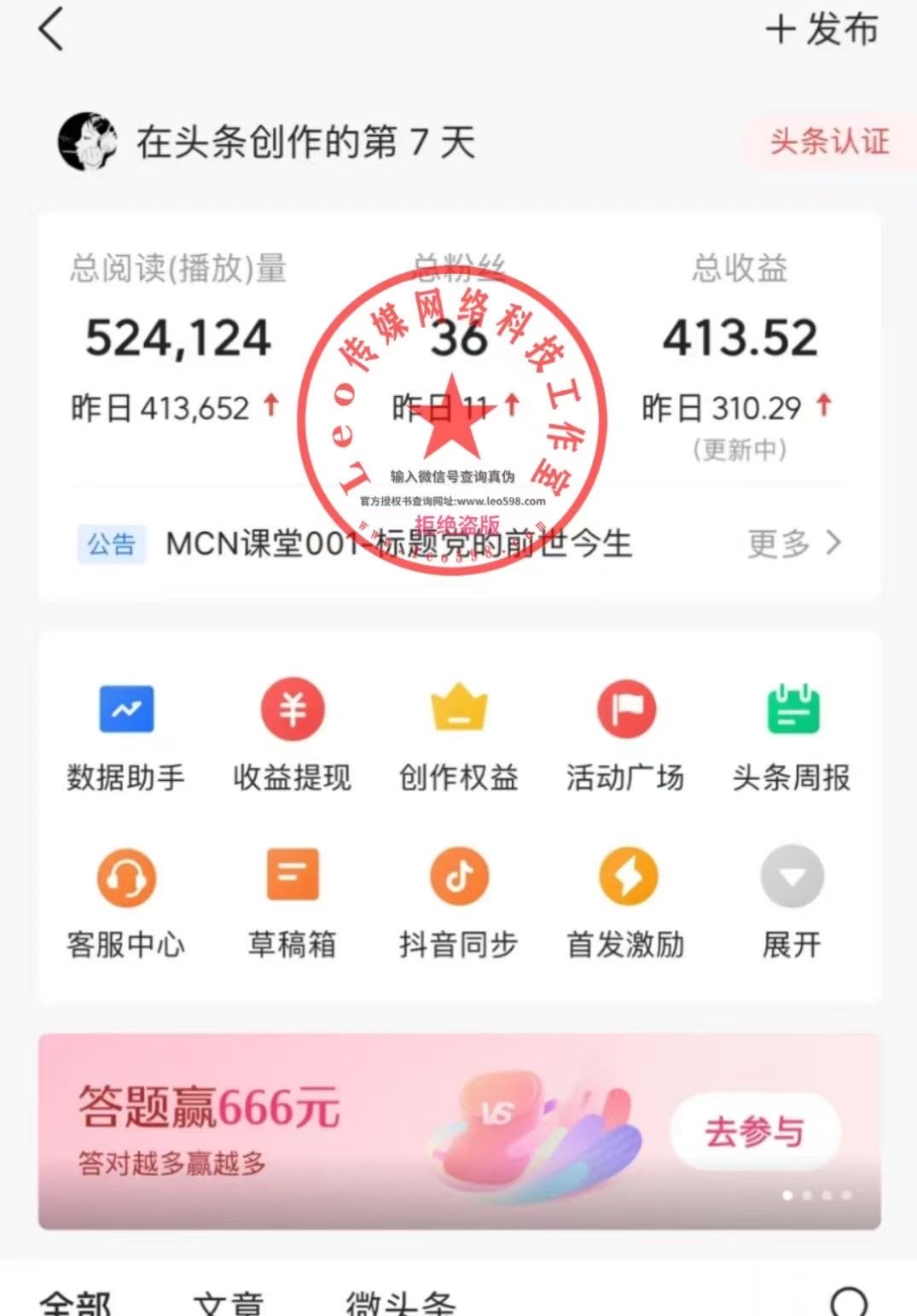Tap the 发布 publish button

pos(822,30)
